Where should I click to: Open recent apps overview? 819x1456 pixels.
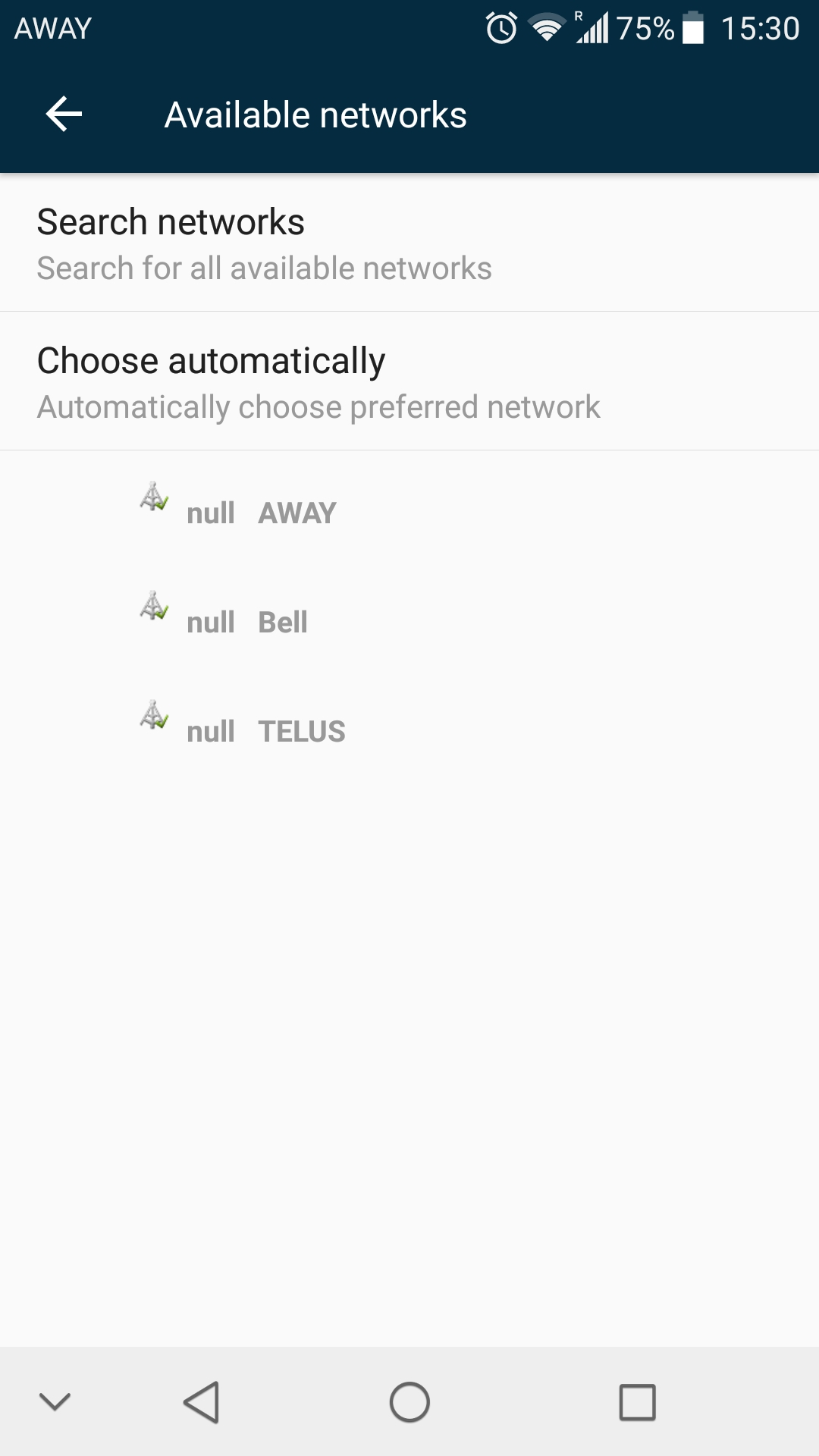[x=637, y=1401]
